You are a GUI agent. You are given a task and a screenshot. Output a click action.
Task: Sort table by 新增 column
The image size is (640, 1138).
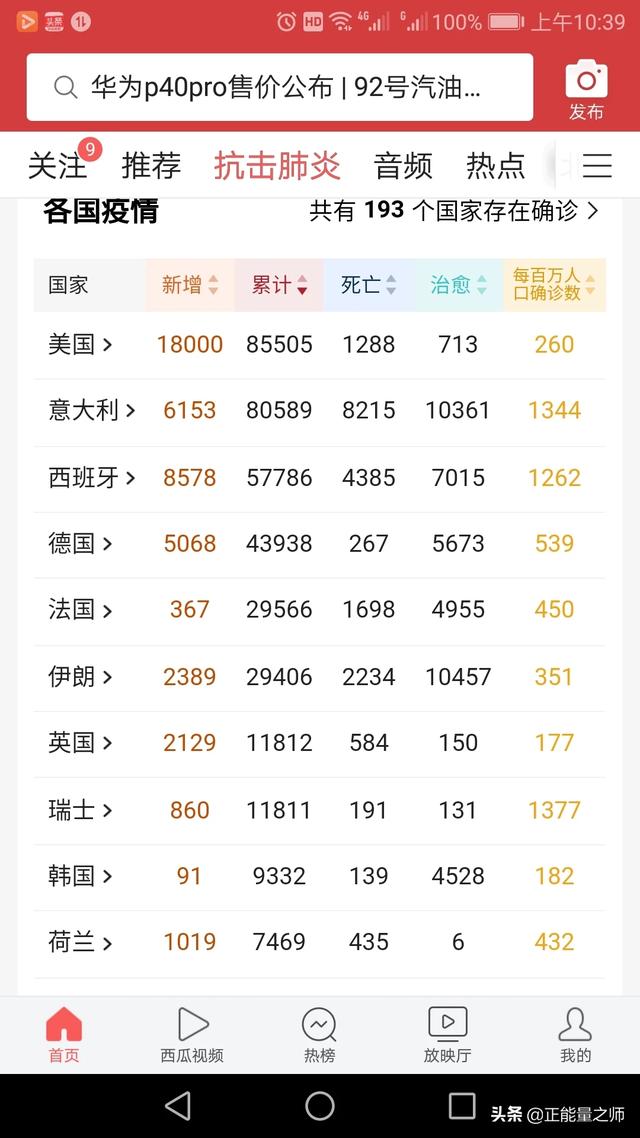[190, 285]
